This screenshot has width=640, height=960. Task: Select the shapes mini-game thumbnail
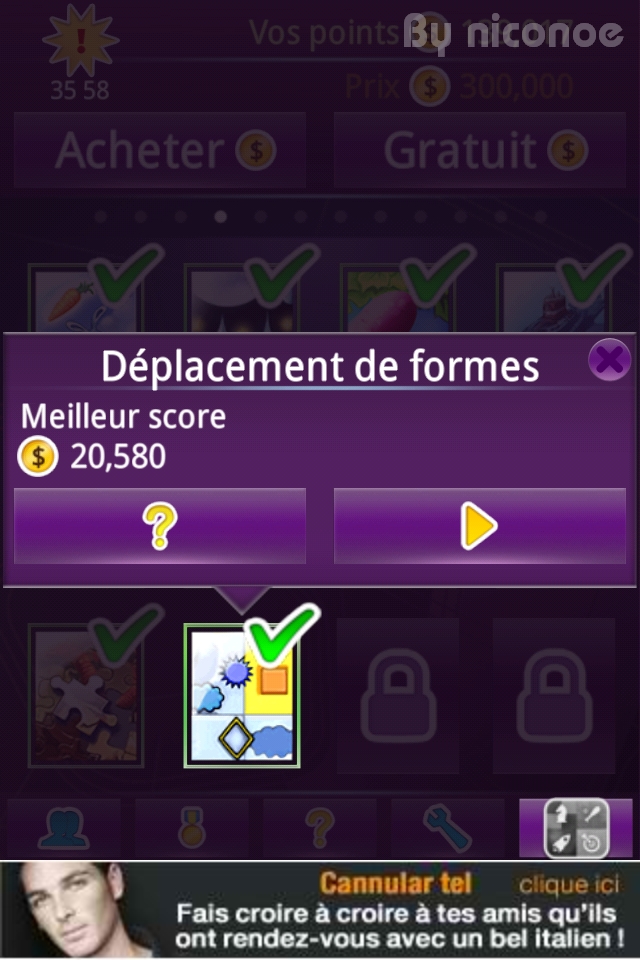[242, 695]
